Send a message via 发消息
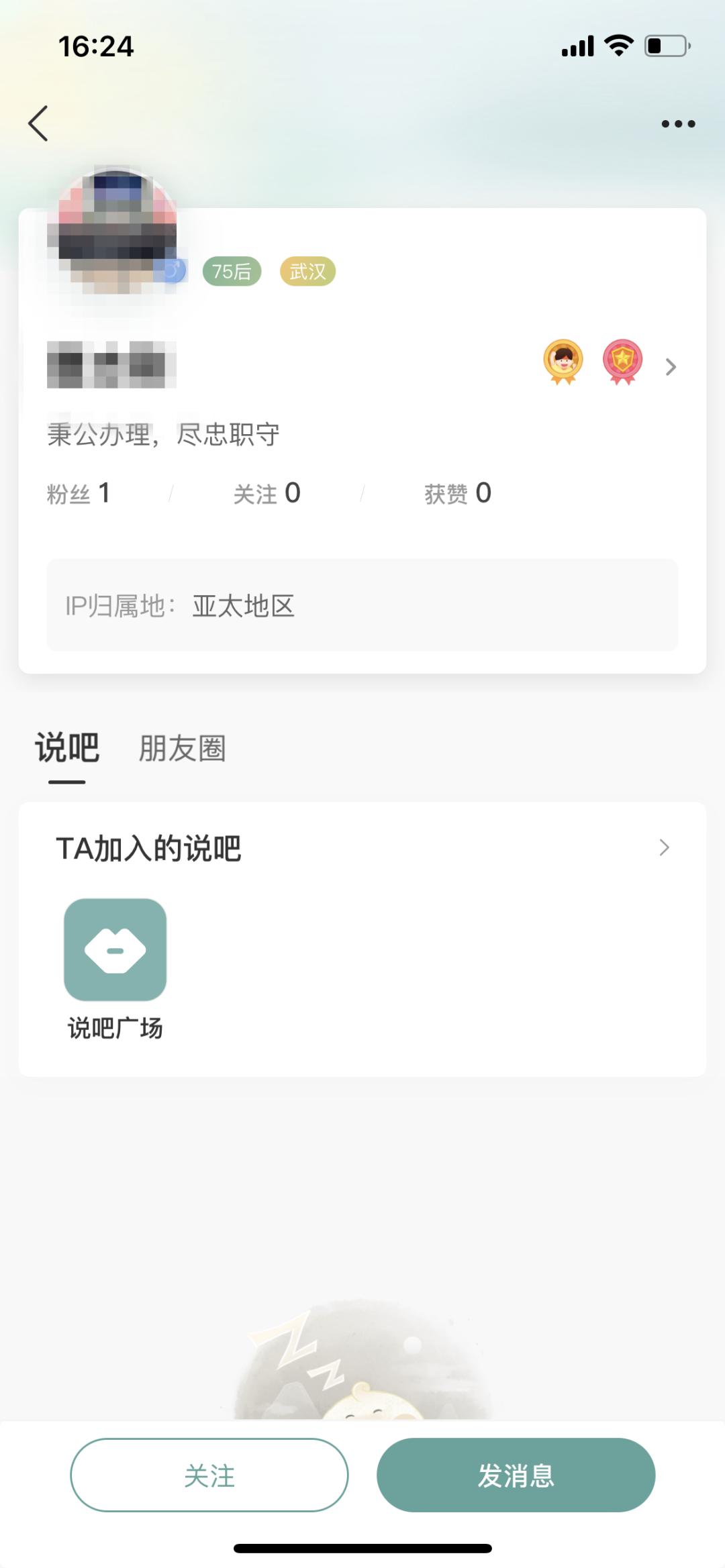Image resolution: width=725 pixels, height=1568 pixels. click(x=516, y=1475)
